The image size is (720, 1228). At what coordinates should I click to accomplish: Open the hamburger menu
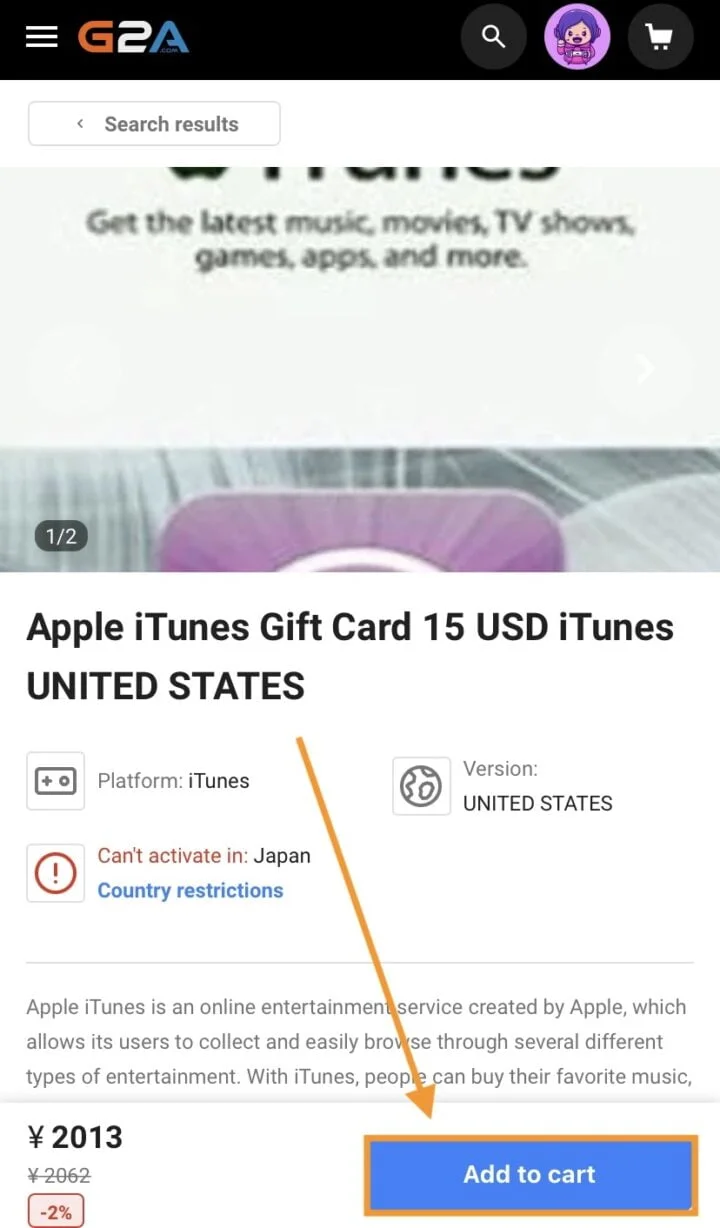(41, 37)
